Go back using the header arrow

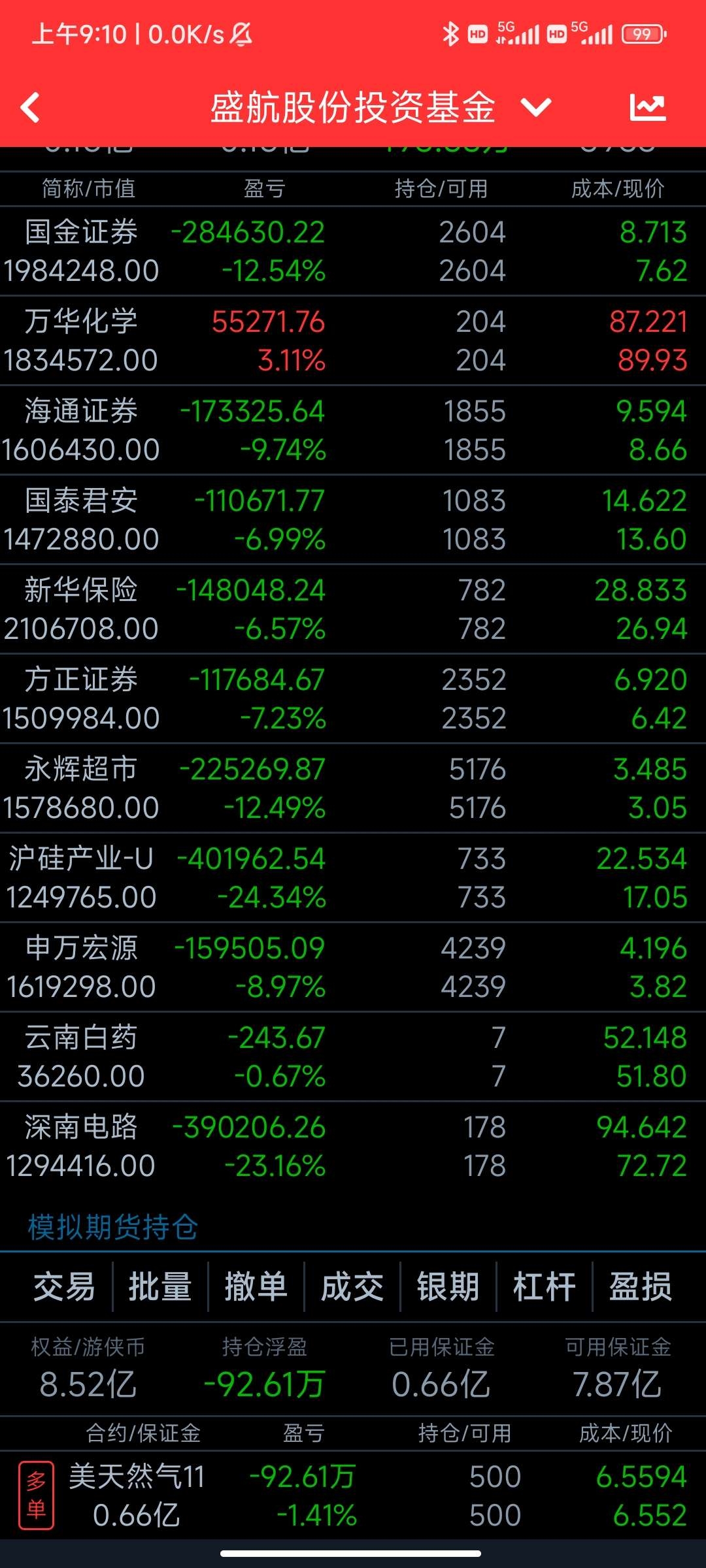pos(30,107)
